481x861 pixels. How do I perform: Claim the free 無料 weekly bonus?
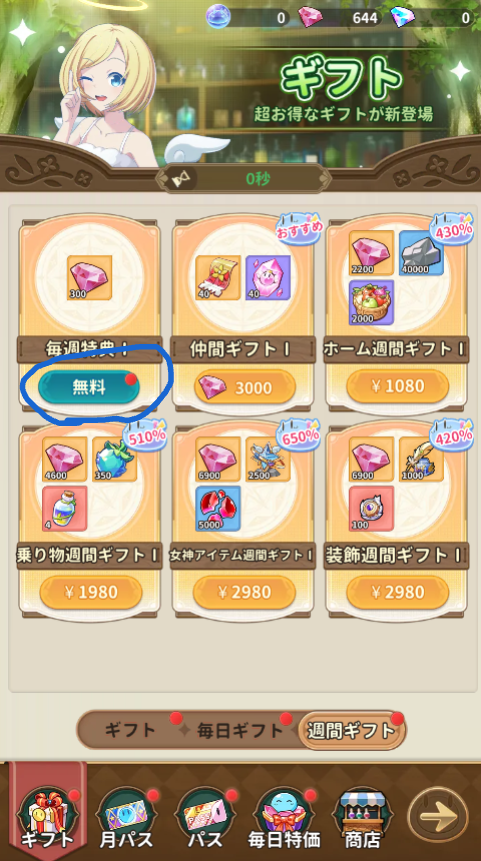[89, 388]
